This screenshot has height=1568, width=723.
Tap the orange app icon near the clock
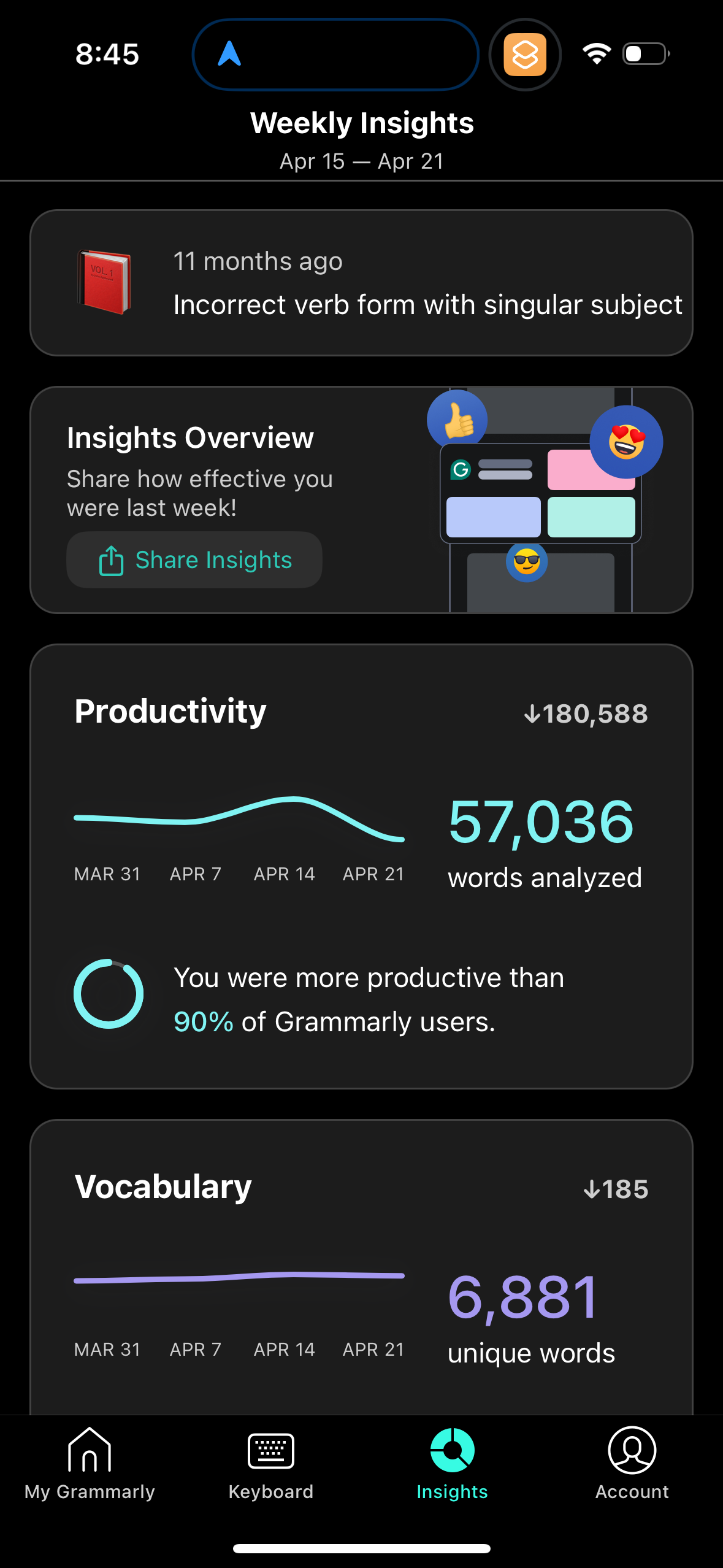(x=525, y=55)
